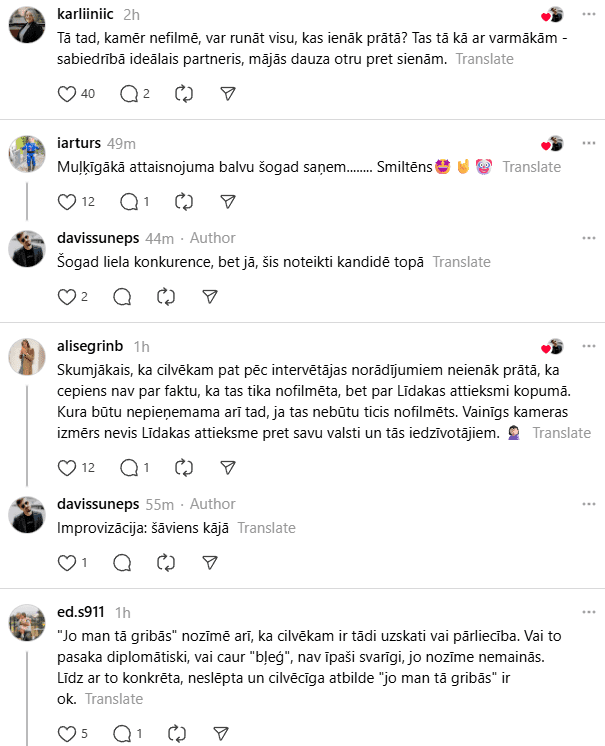
Task: Open iarturs's profile avatar
Action: tap(27, 153)
